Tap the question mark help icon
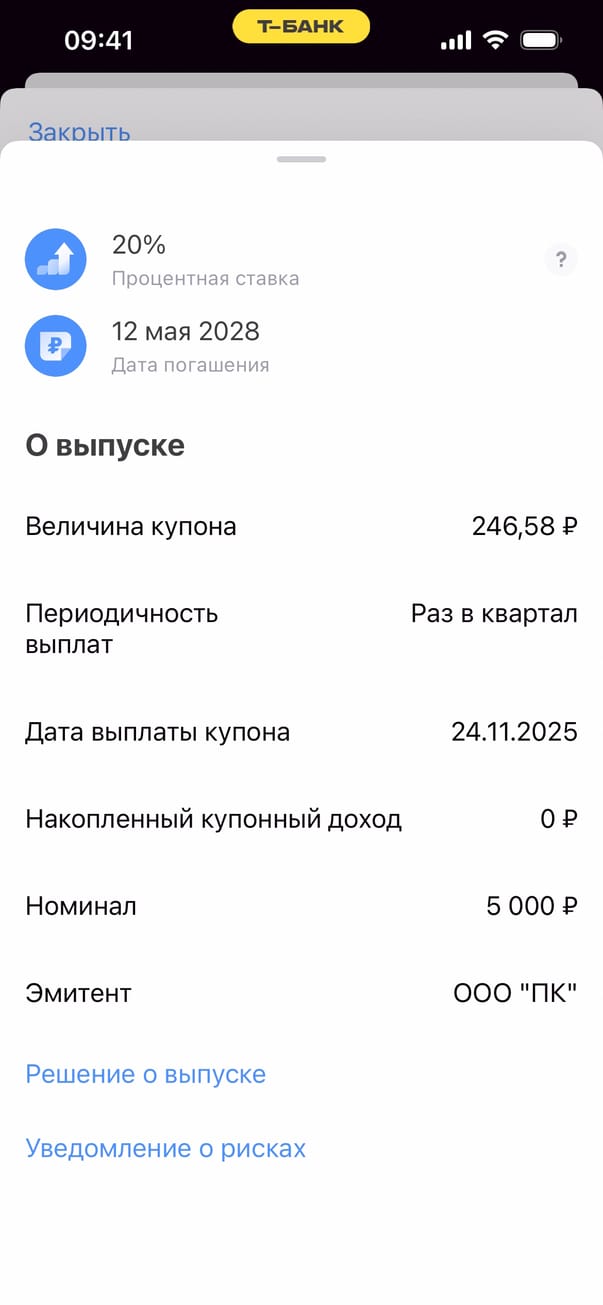This screenshot has height=1305, width=603. point(561,260)
